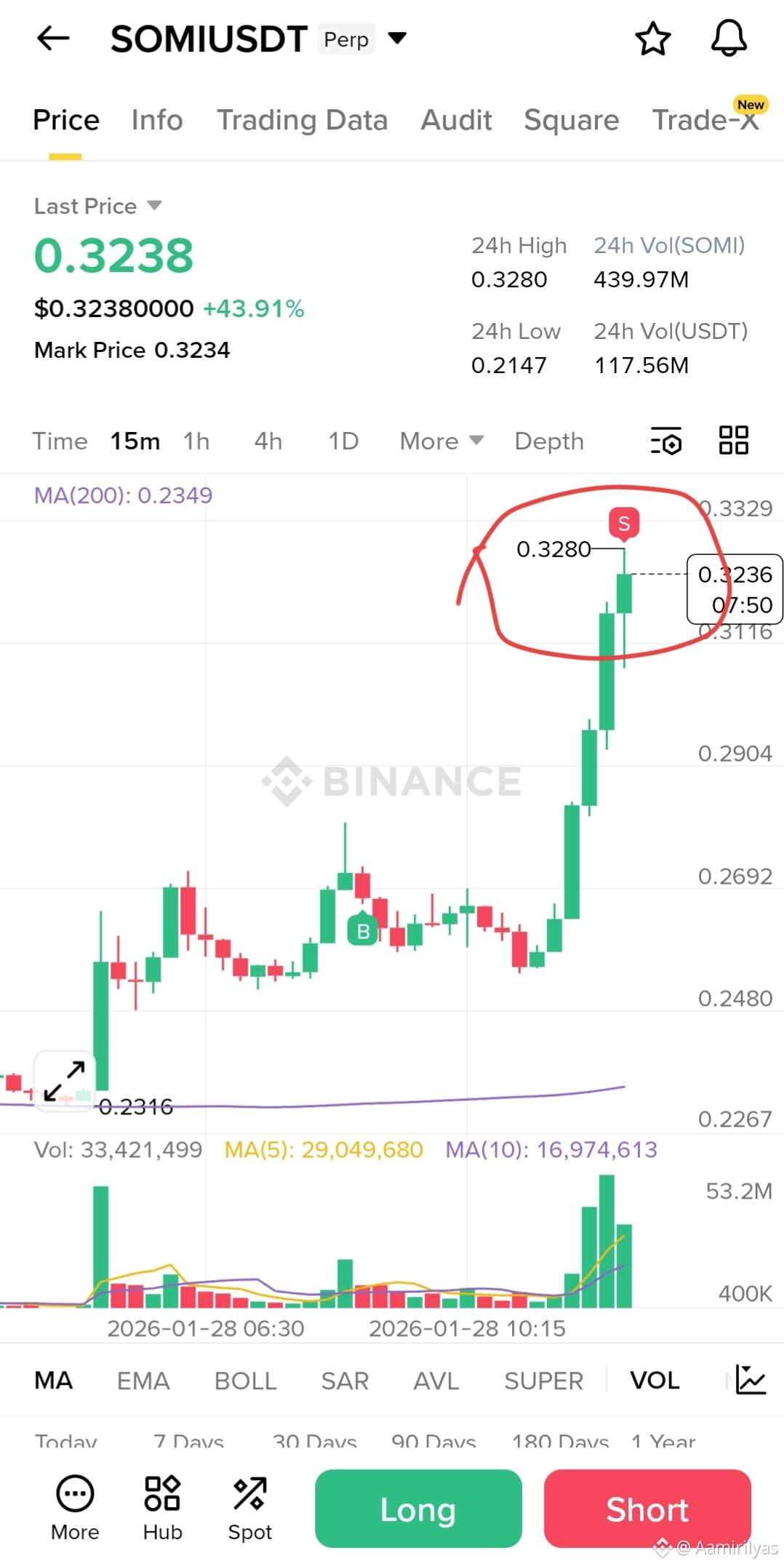The width and height of the screenshot is (784, 1566).
Task: Switch to the Trading Data tab
Action: pyautogui.click(x=302, y=120)
